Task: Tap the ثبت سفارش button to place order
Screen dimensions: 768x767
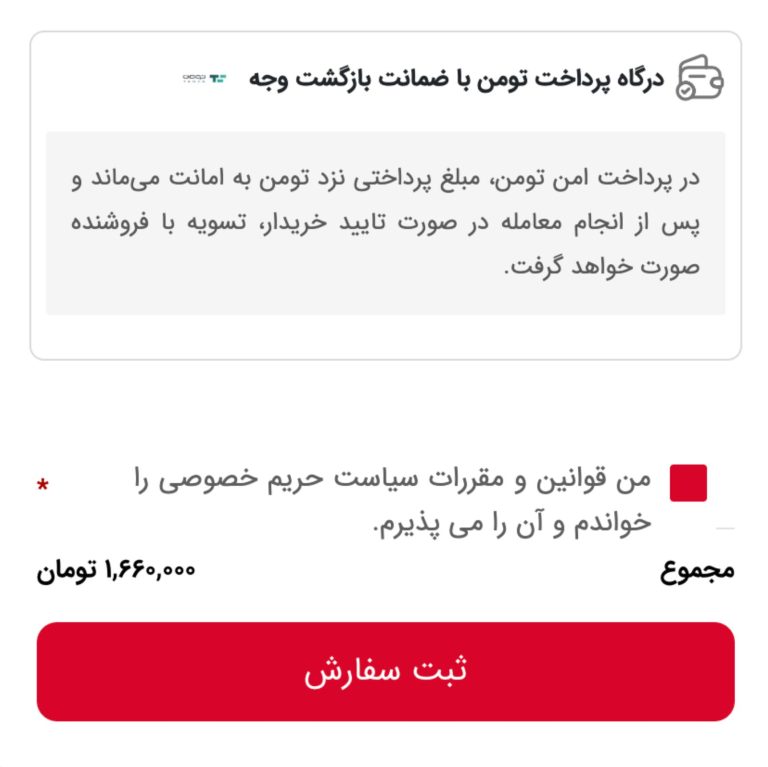Action: [385, 671]
